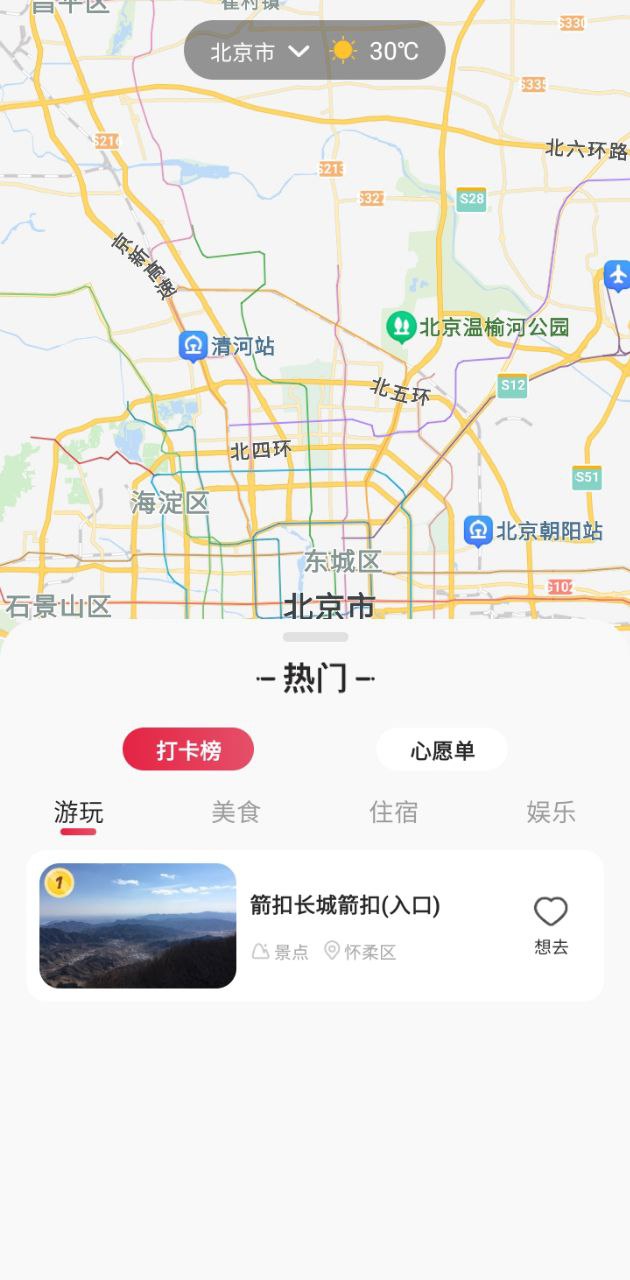Open the 北京市 city dropdown
Viewport: 630px width, 1280px height.
pyautogui.click(x=259, y=52)
